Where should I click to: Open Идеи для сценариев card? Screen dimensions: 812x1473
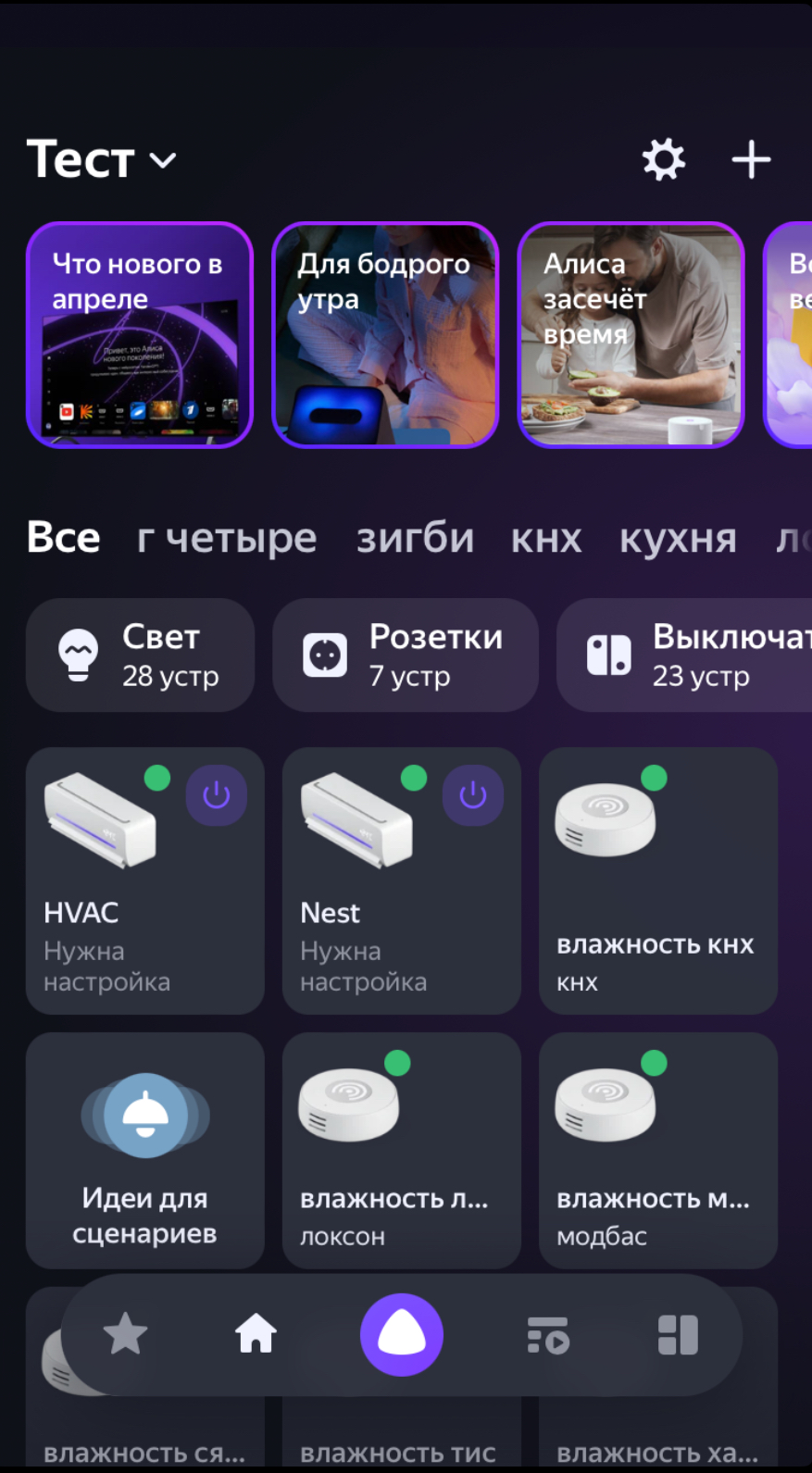(145, 1150)
